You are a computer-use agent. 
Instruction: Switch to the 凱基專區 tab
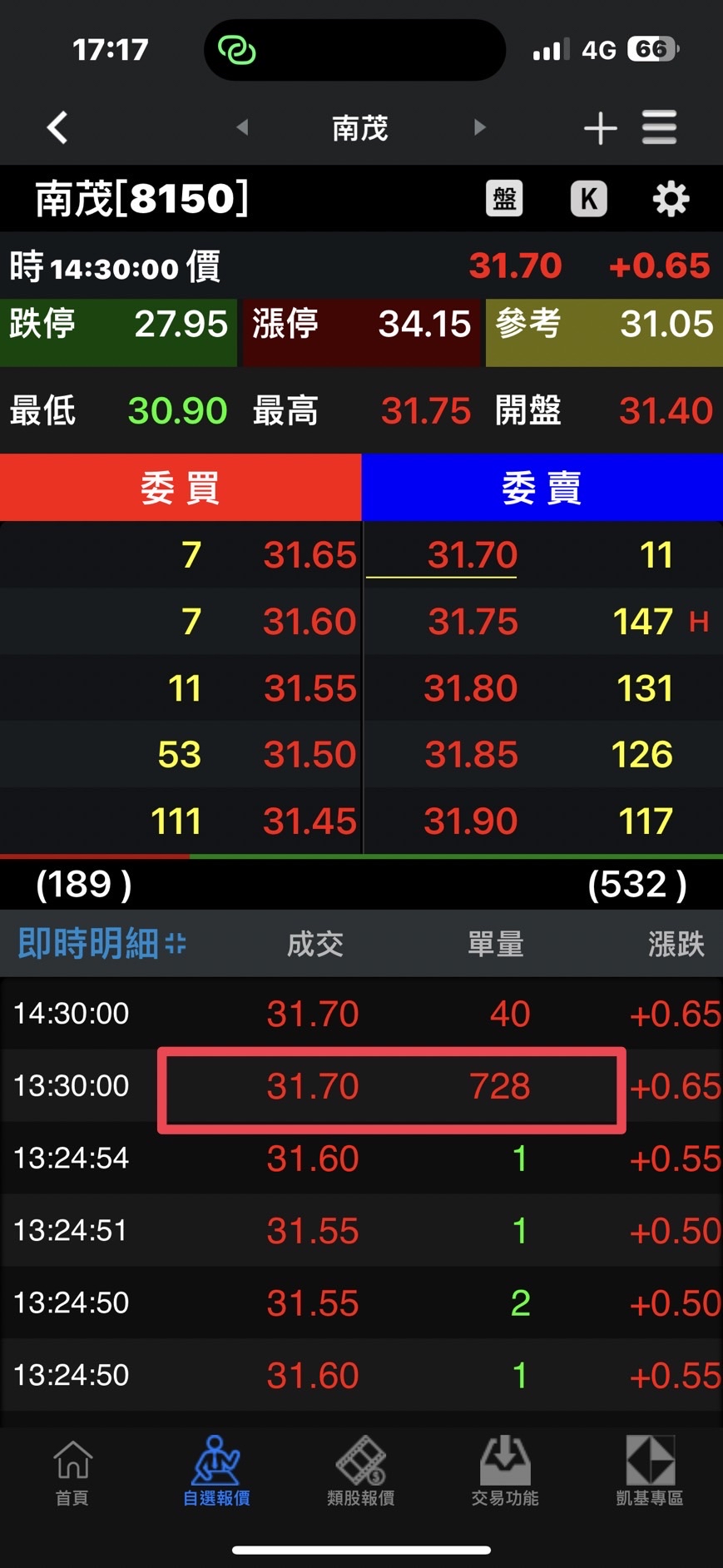(650, 1474)
